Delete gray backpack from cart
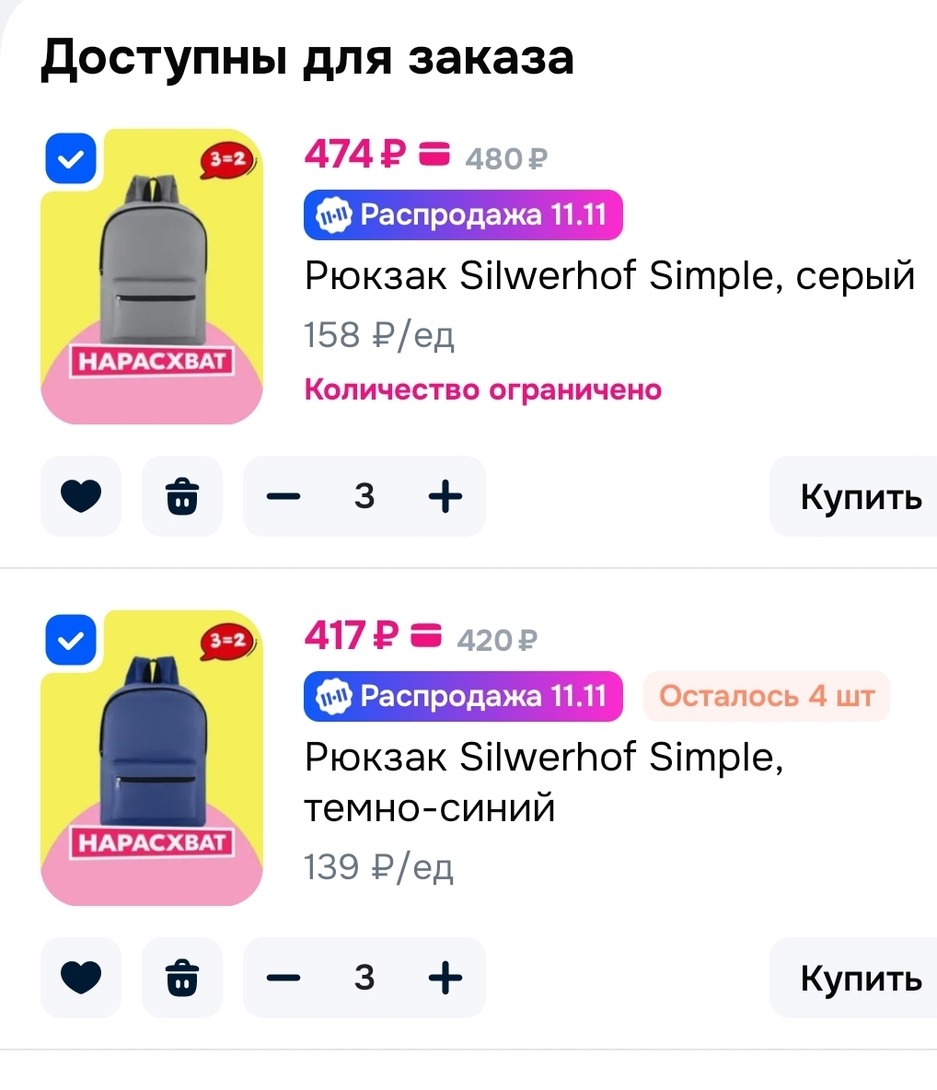 [x=182, y=496]
